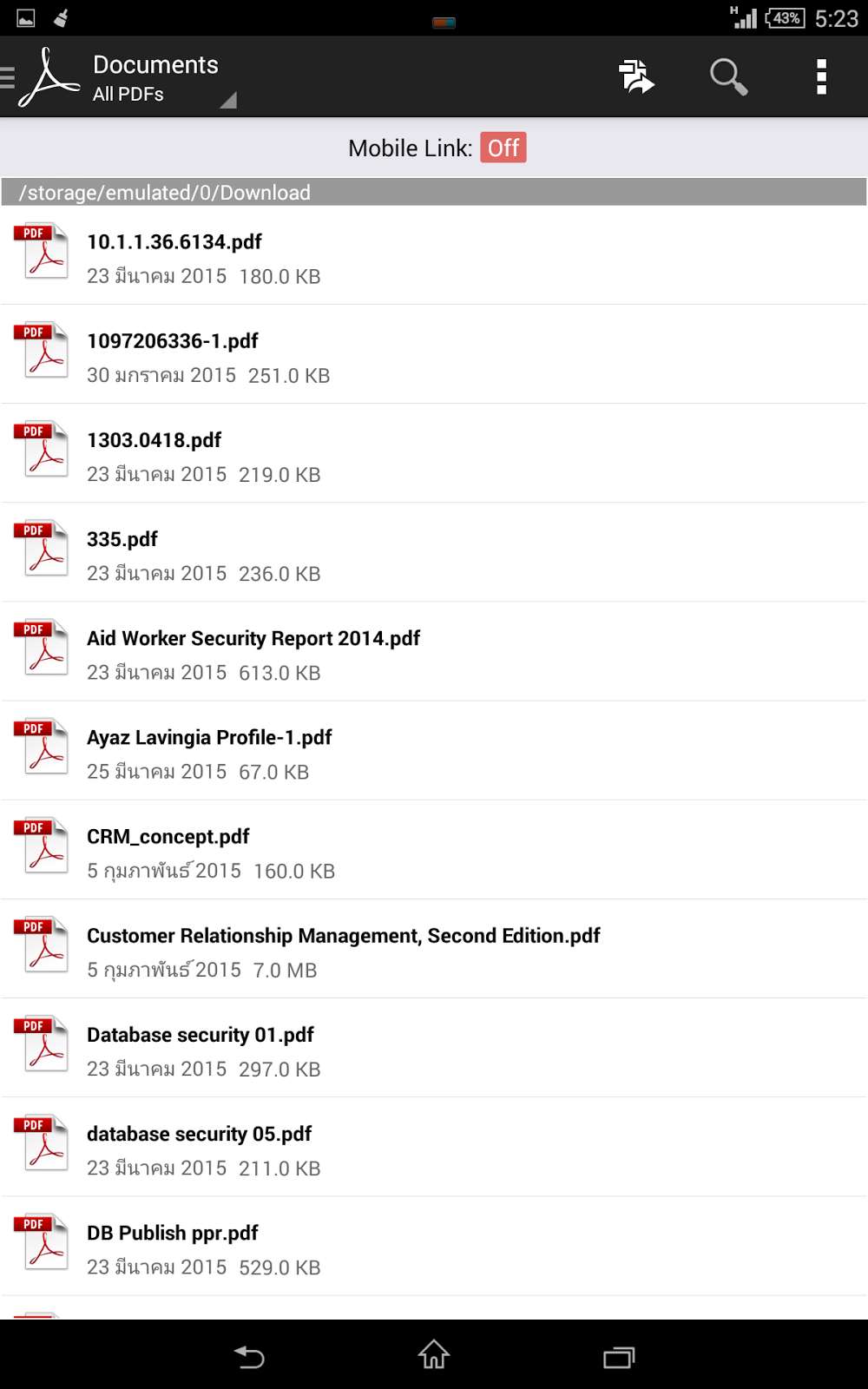868x1389 pixels.
Task: Open CRM_concept.pdf
Action: [434, 849]
